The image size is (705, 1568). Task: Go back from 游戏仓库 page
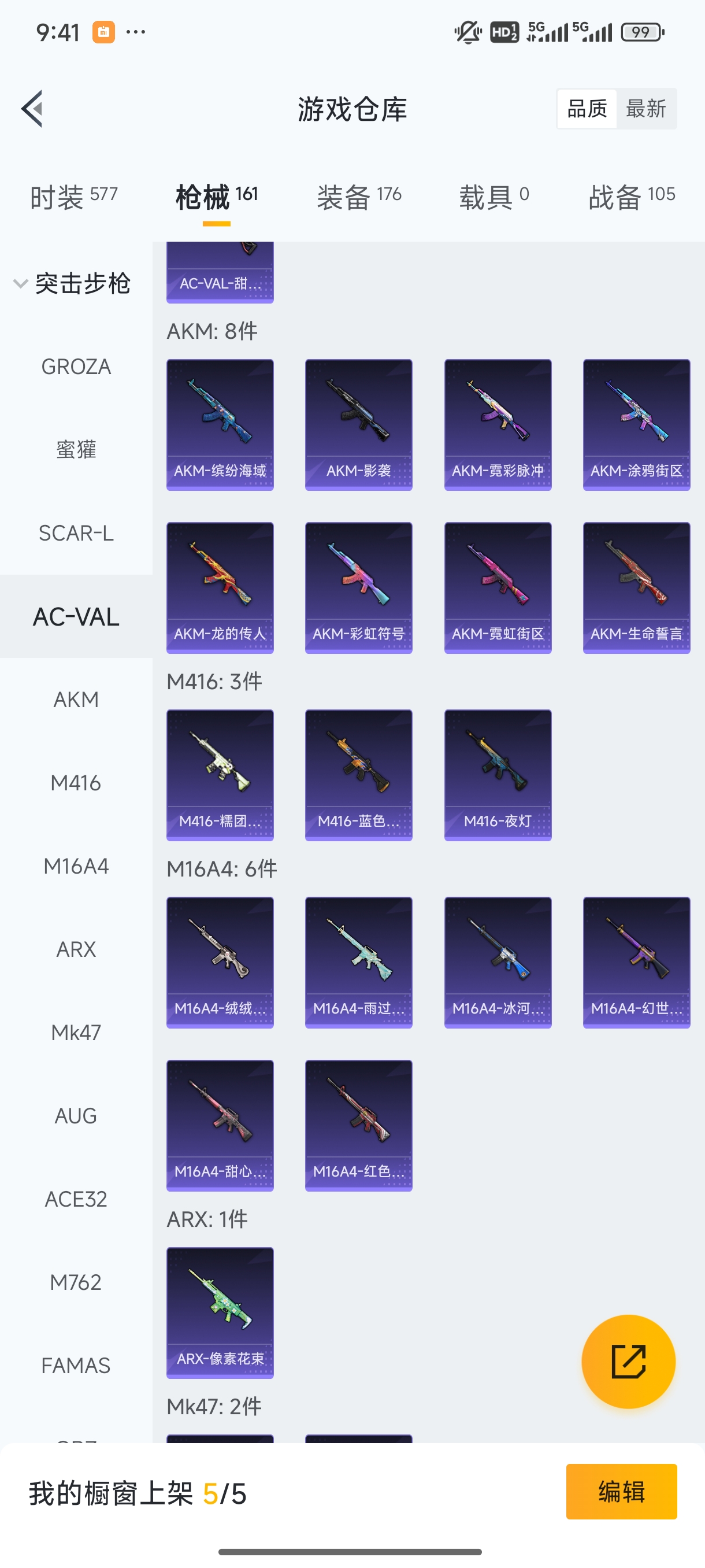(32, 109)
